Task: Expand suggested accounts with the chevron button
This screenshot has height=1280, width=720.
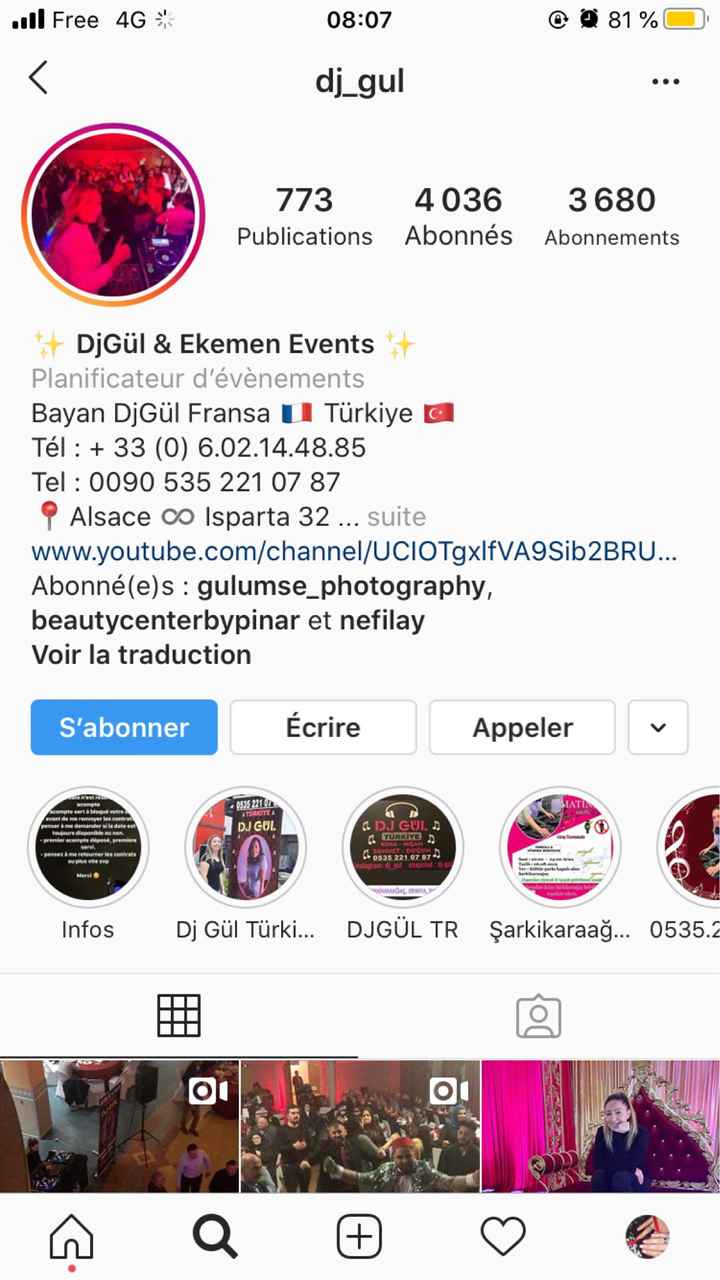Action: click(x=658, y=727)
